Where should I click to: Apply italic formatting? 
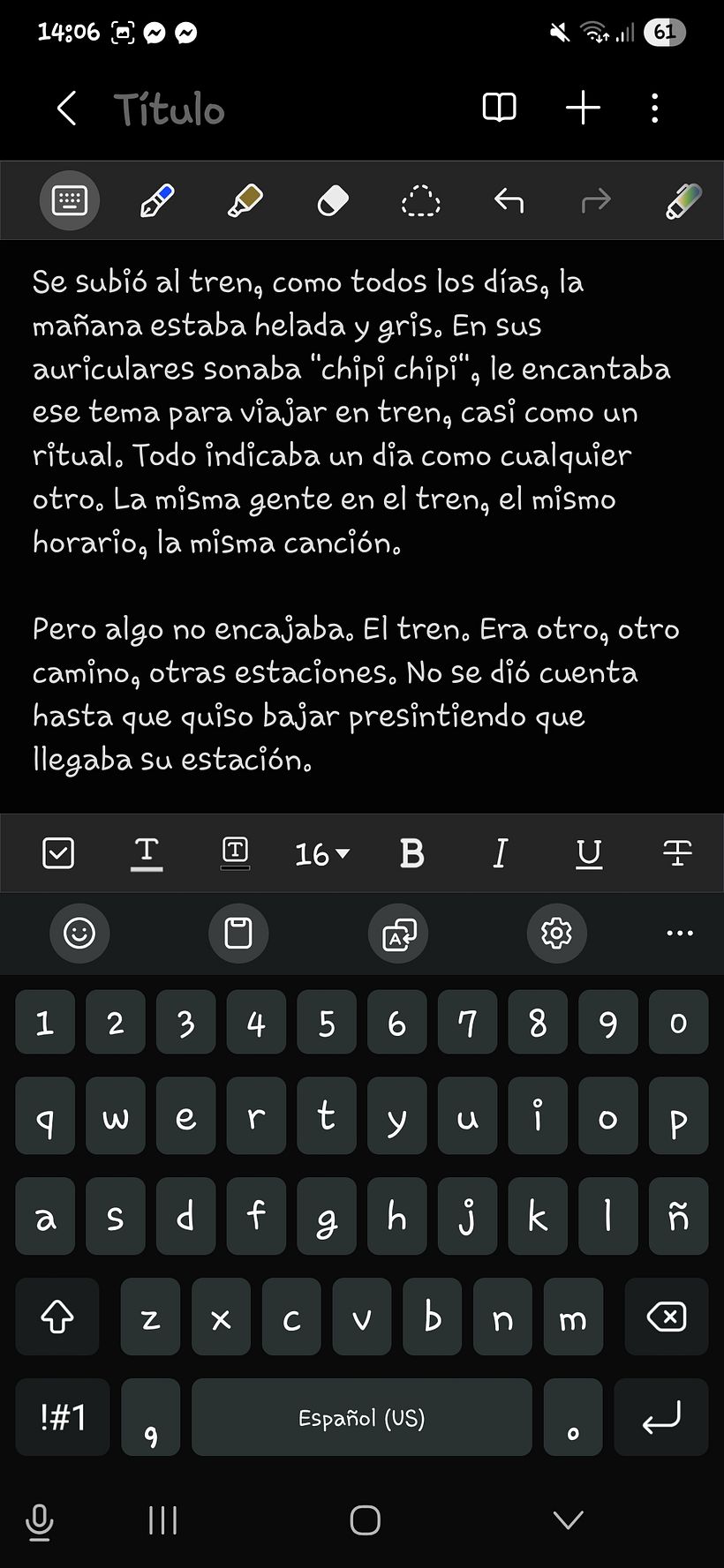pos(500,853)
